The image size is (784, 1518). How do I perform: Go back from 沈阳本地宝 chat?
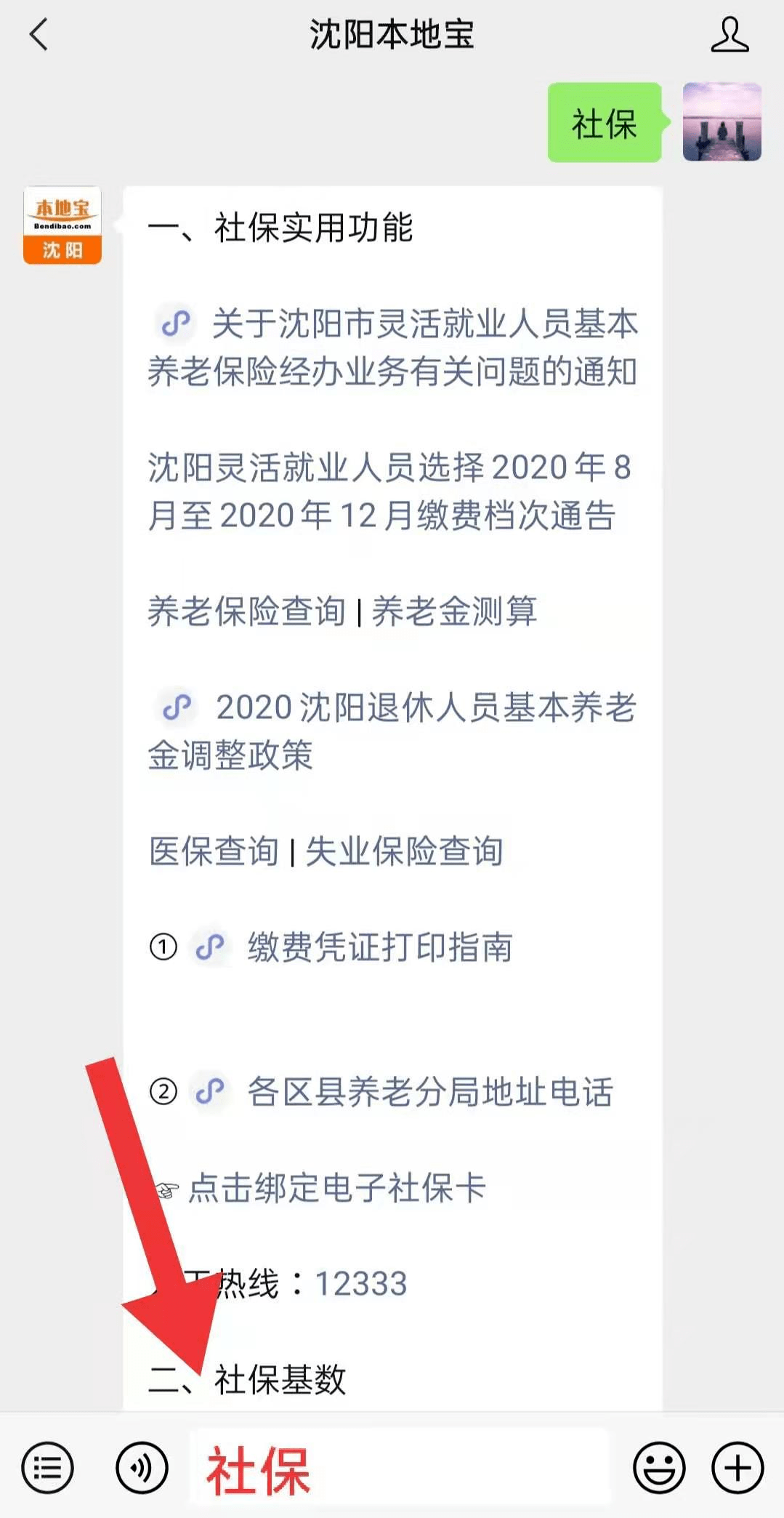[x=39, y=34]
